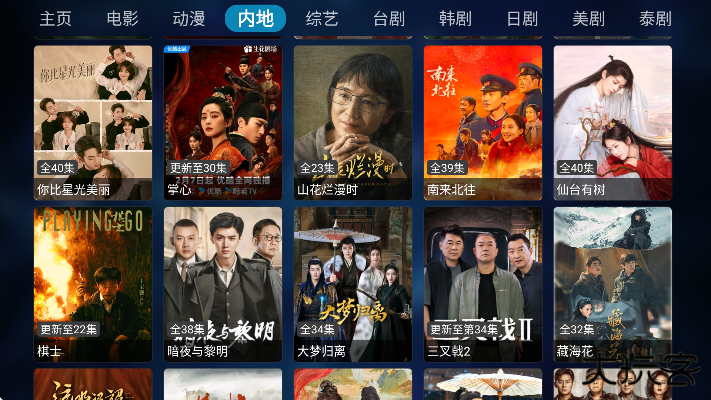Open the show 大梦归离

(x=353, y=284)
